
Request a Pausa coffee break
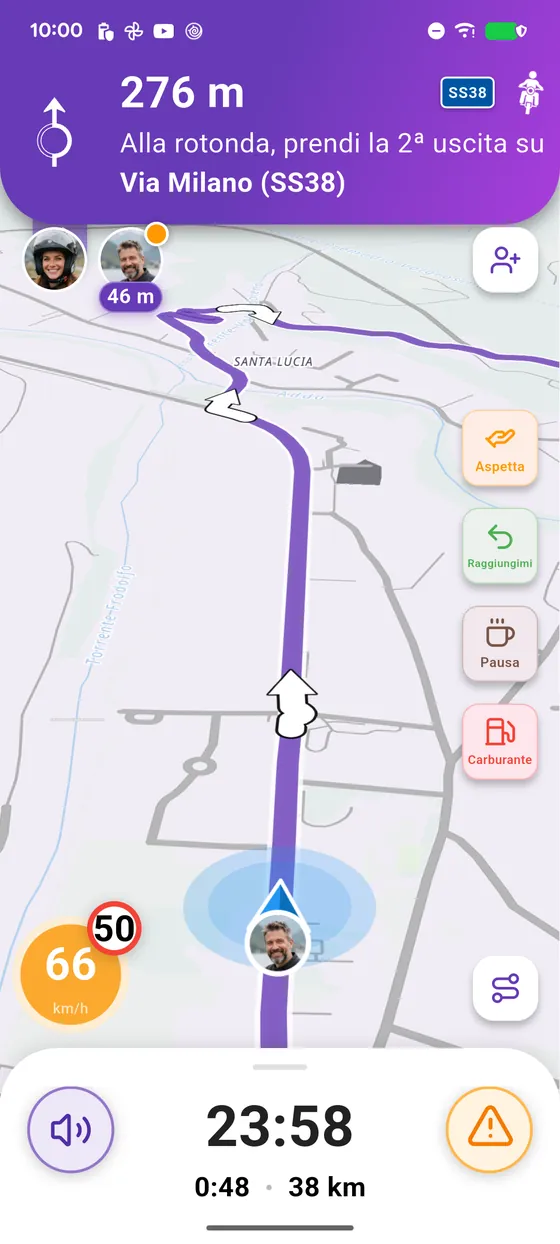[500, 645]
